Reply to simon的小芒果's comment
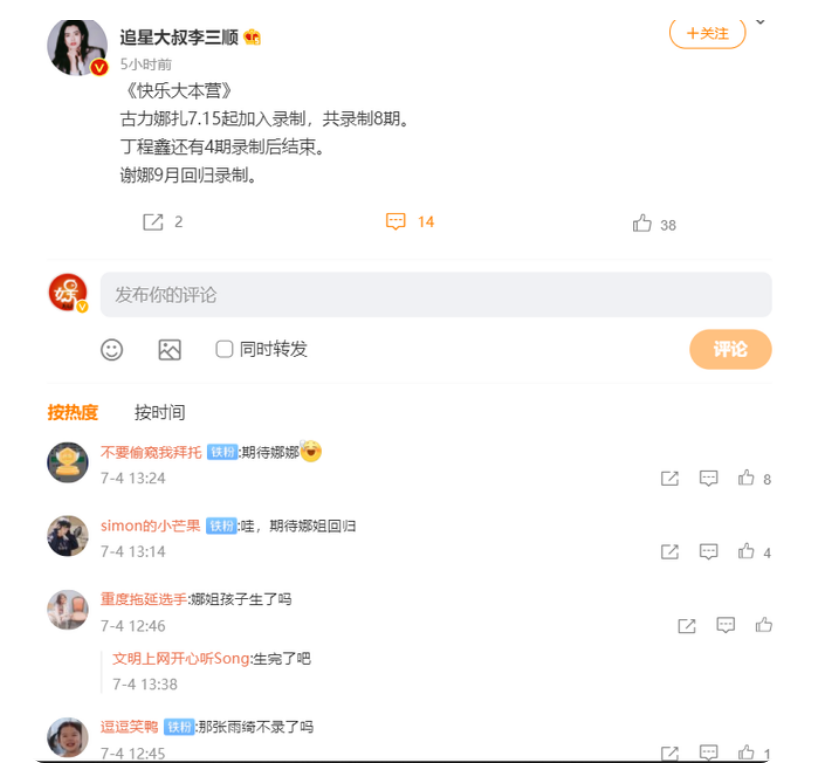This screenshot has width=834, height=768. click(x=709, y=551)
